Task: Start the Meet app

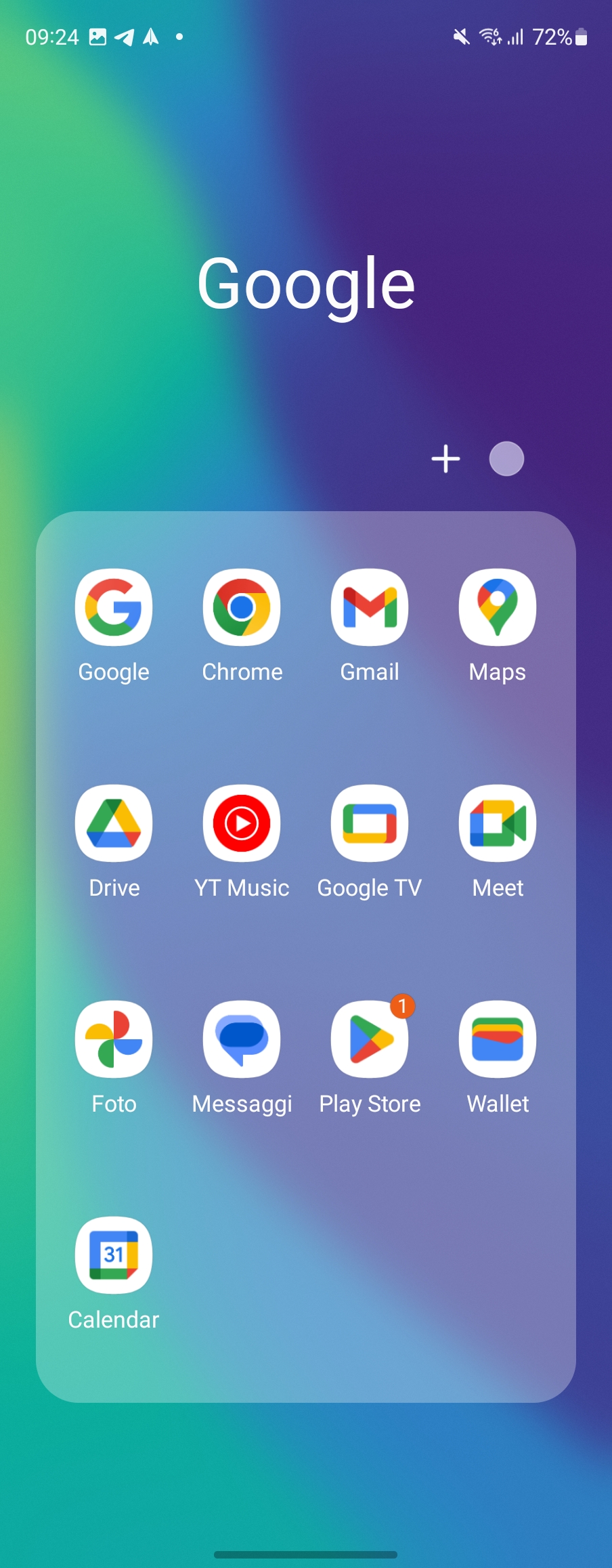Action: coord(498,823)
